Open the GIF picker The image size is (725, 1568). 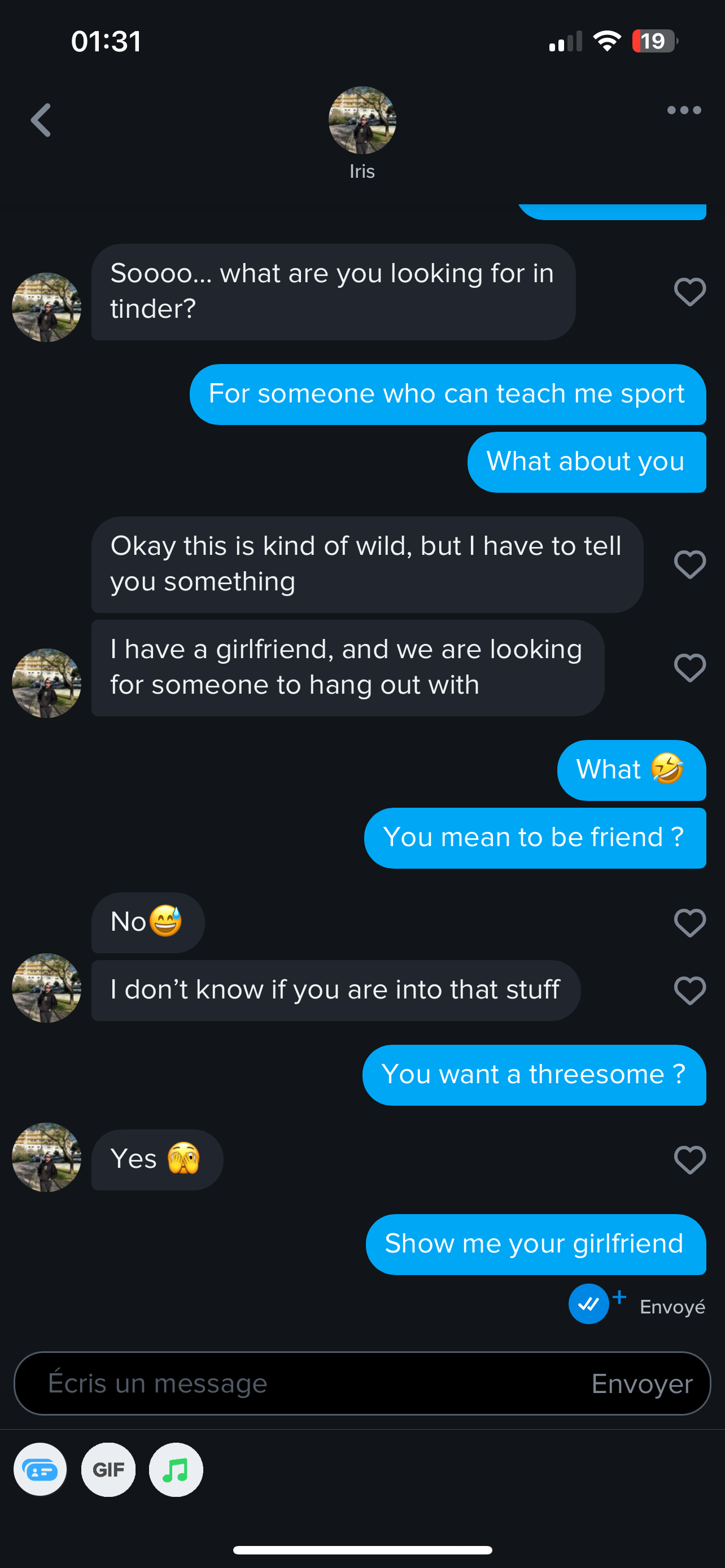[x=108, y=1470]
